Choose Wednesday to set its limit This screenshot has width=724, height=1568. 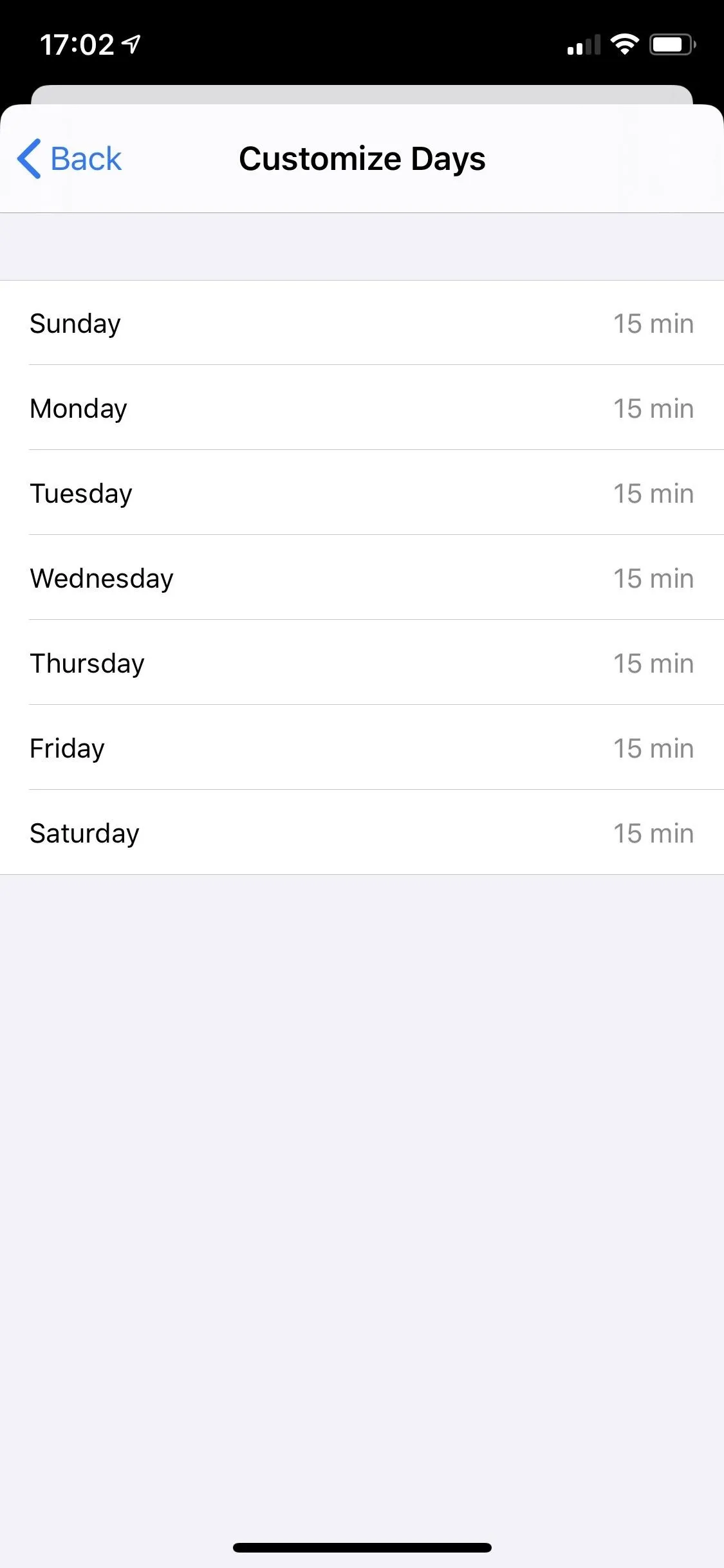point(362,578)
